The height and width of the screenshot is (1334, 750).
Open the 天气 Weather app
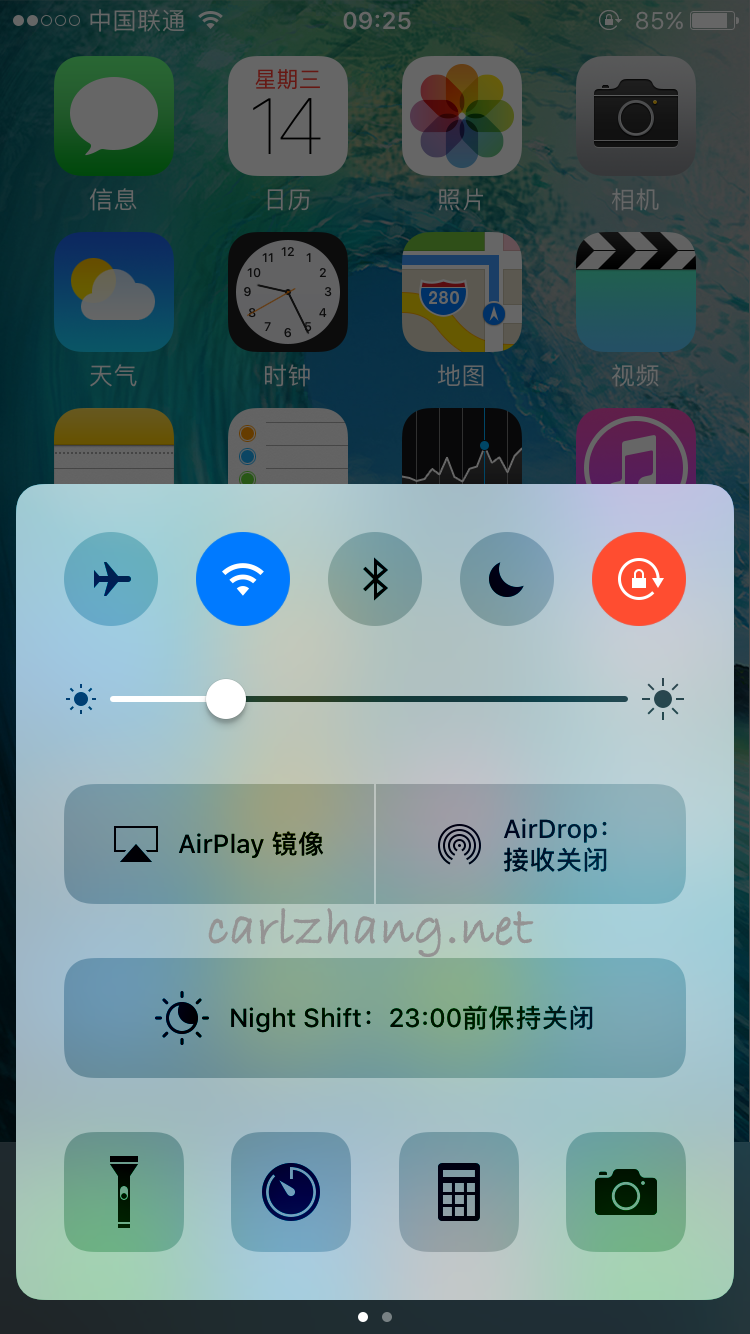pyautogui.click(x=114, y=292)
